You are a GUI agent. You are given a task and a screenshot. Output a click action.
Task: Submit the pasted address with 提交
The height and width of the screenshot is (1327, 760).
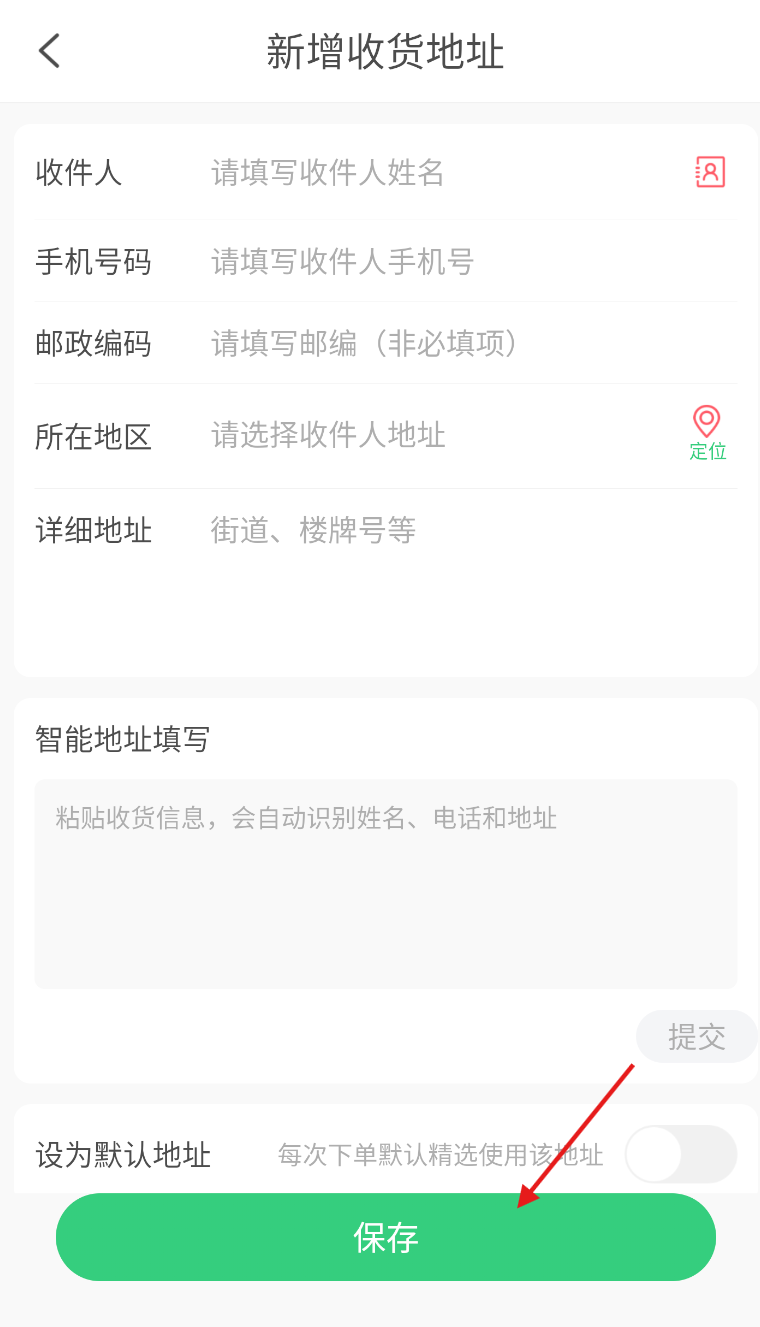697,1036
